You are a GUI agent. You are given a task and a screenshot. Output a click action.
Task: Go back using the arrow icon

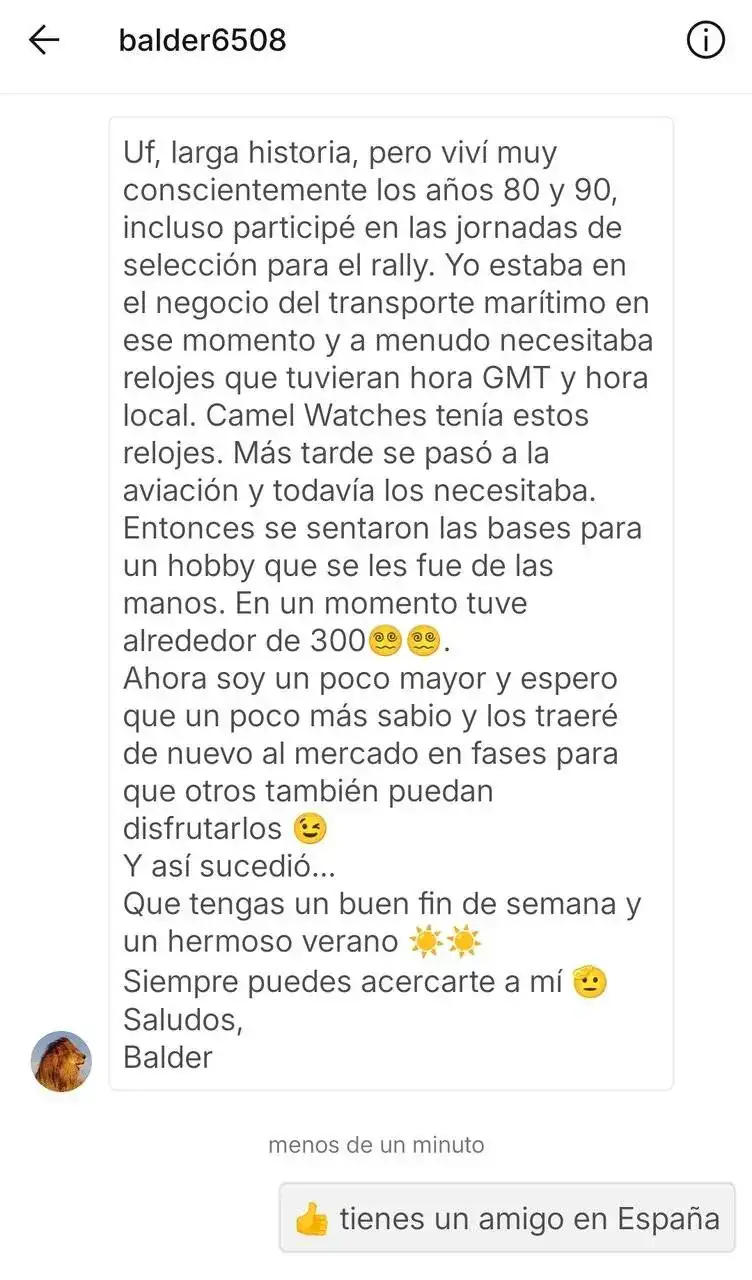click(44, 41)
